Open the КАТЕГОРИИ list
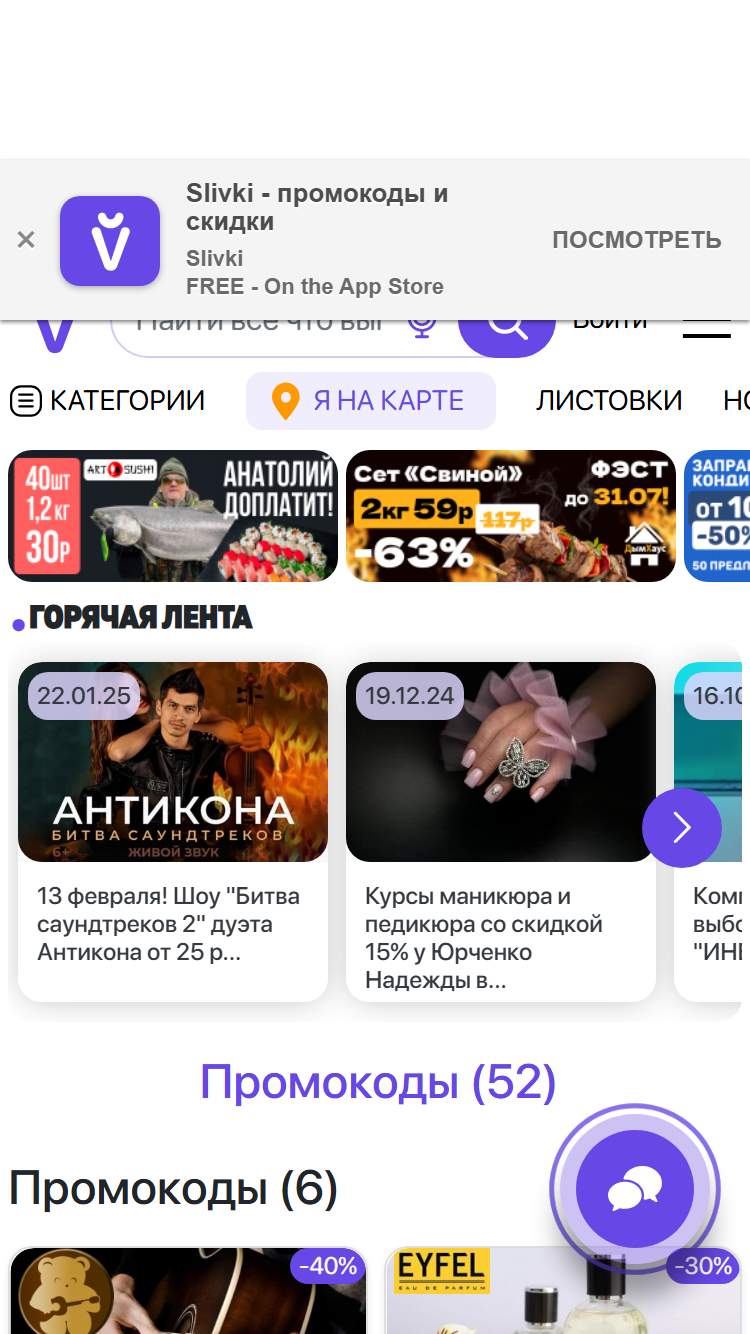750x1334 pixels. click(x=108, y=401)
